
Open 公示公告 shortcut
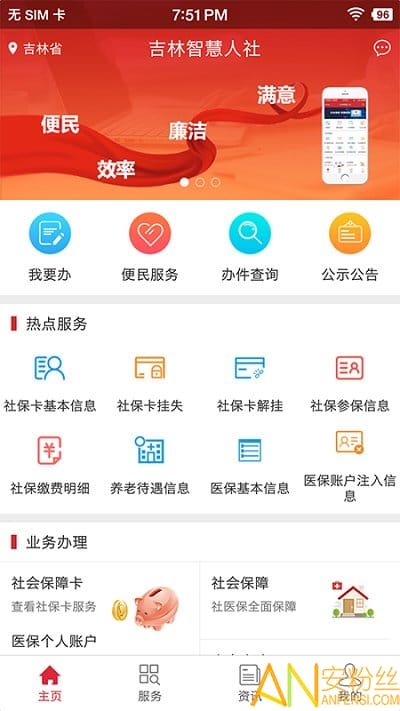click(350, 247)
